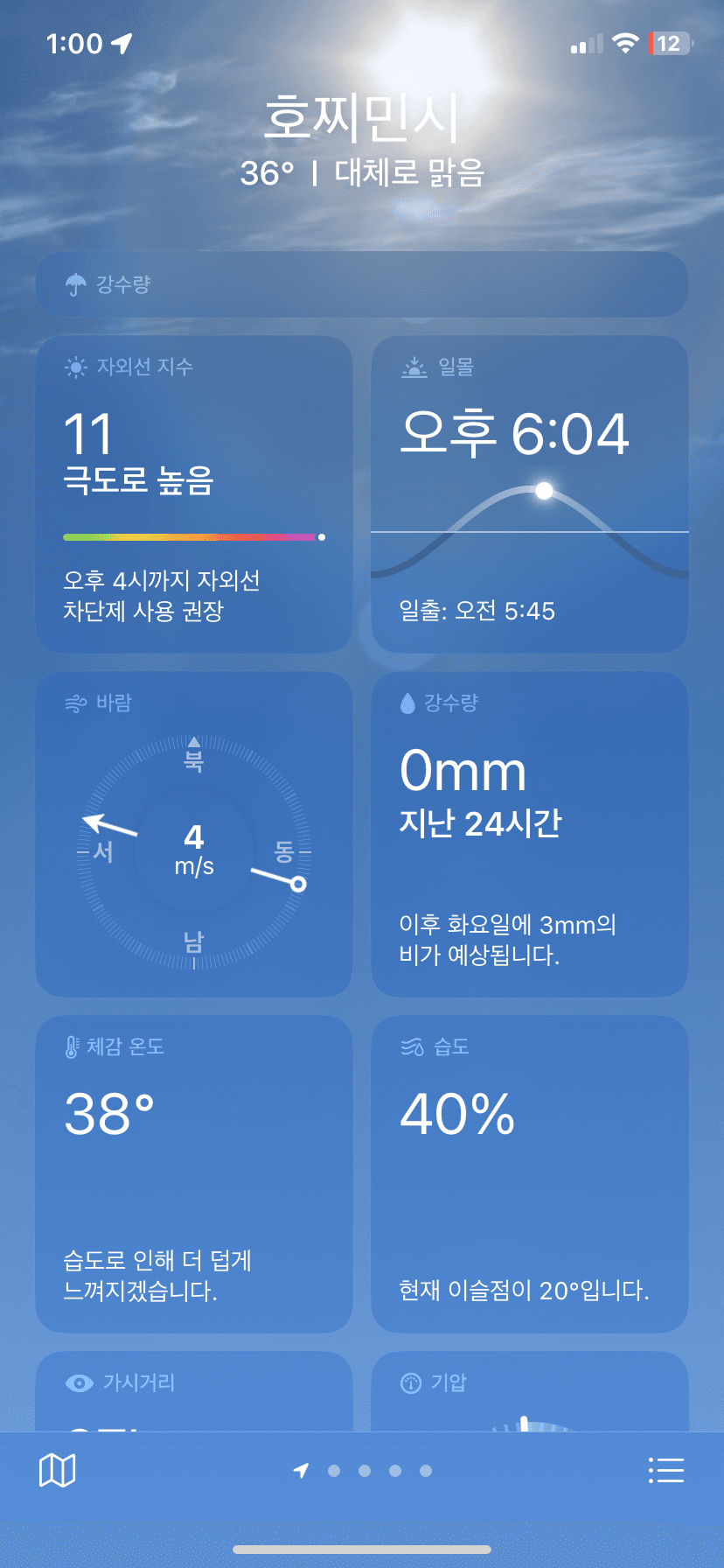The height and width of the screenshot is (1568, 724).
Task: Open the 일몰 sunset card
Action: click(x=530, y=494)
